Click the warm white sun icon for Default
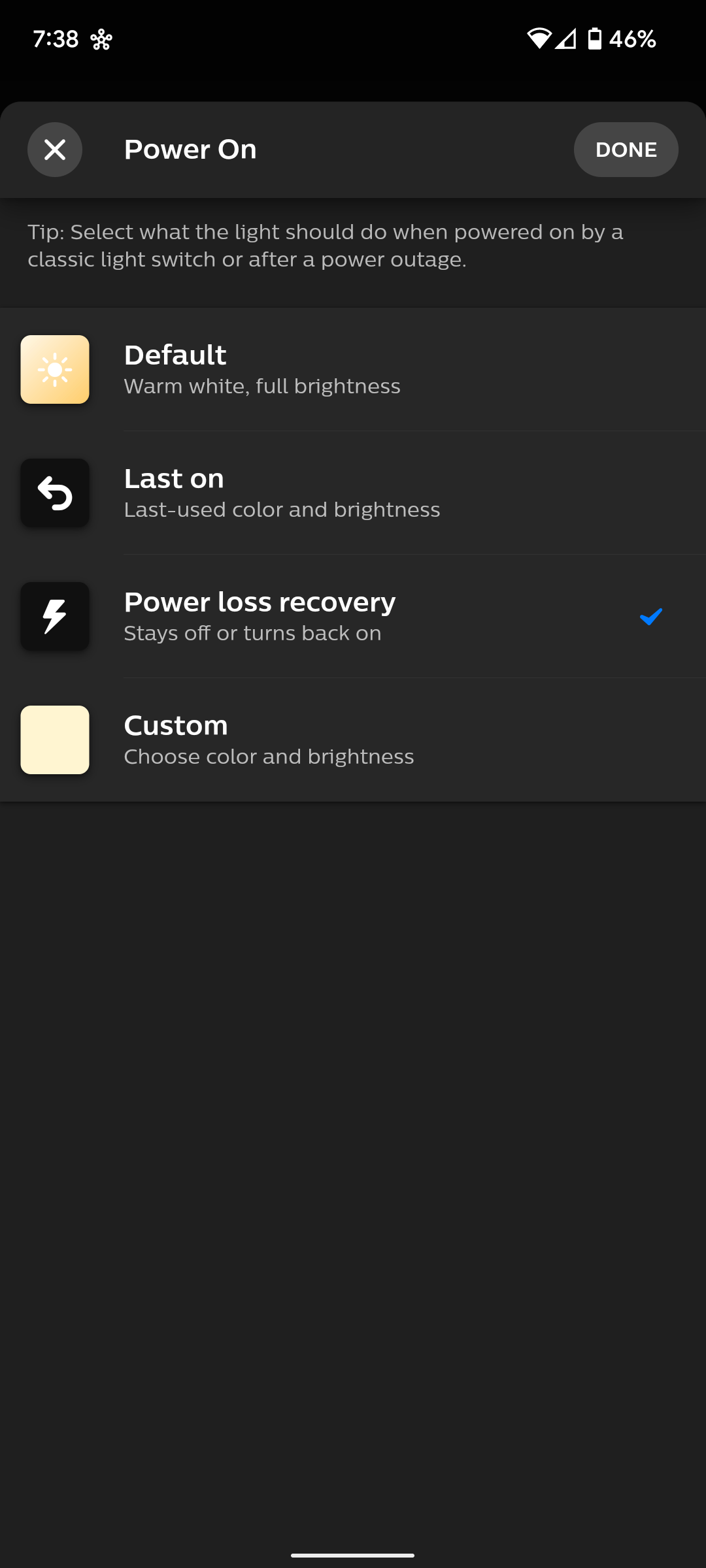The height and width of the screenshot is (1568, 706). pyautogui.click(x=55, y=369)
